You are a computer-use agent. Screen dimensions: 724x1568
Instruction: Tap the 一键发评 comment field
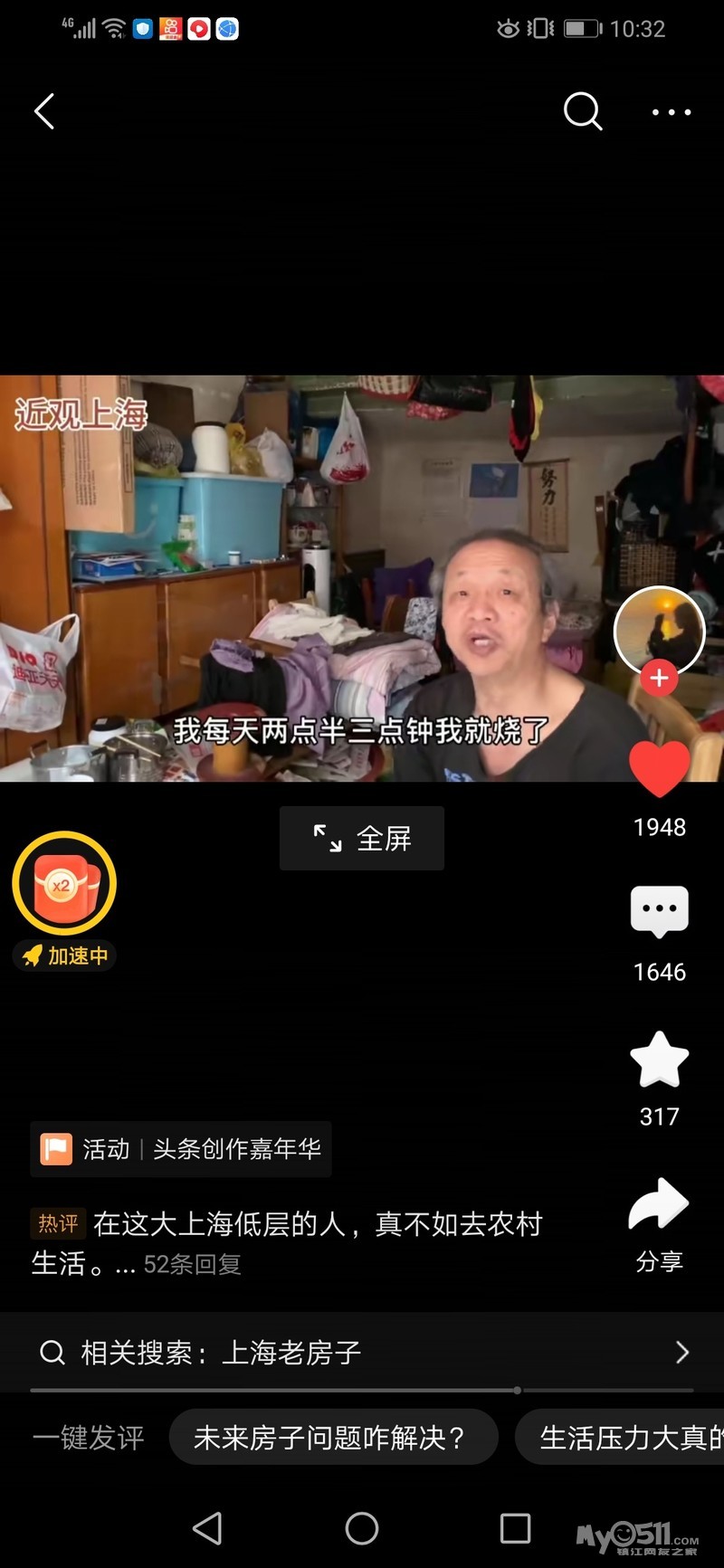click(x=89, y=1438)
